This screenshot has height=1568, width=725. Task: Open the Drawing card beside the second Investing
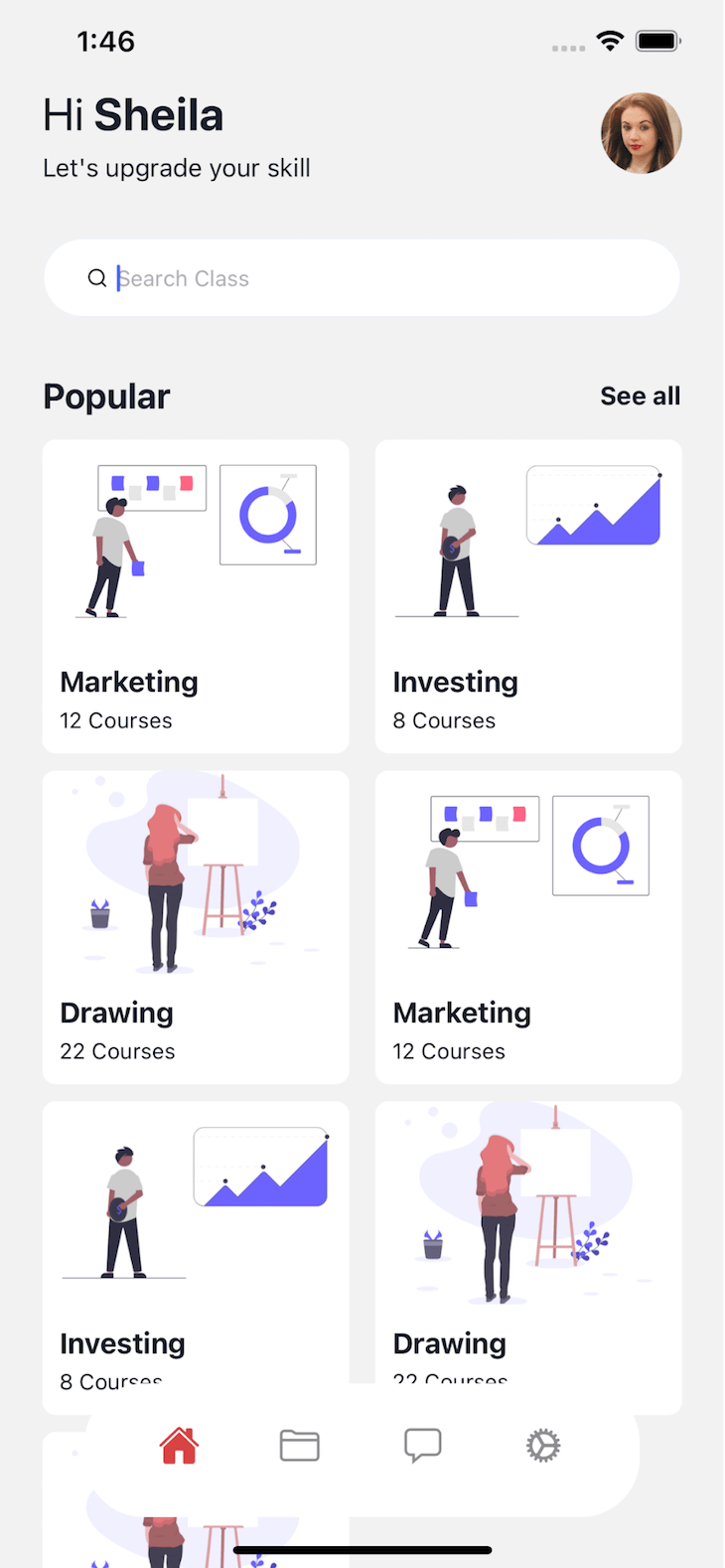pyautogui.click(x=528, y=1242)
